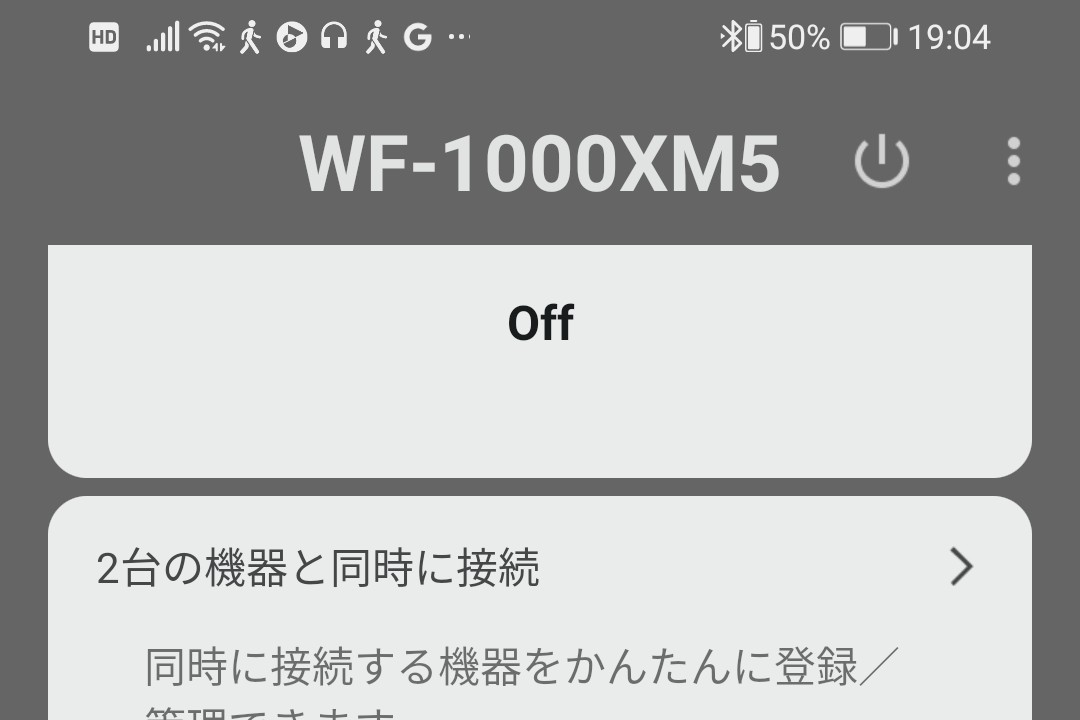Tap the power icon beside WF-1000XM5
This screenshot has width=1080, height=720.
point(881,162)
